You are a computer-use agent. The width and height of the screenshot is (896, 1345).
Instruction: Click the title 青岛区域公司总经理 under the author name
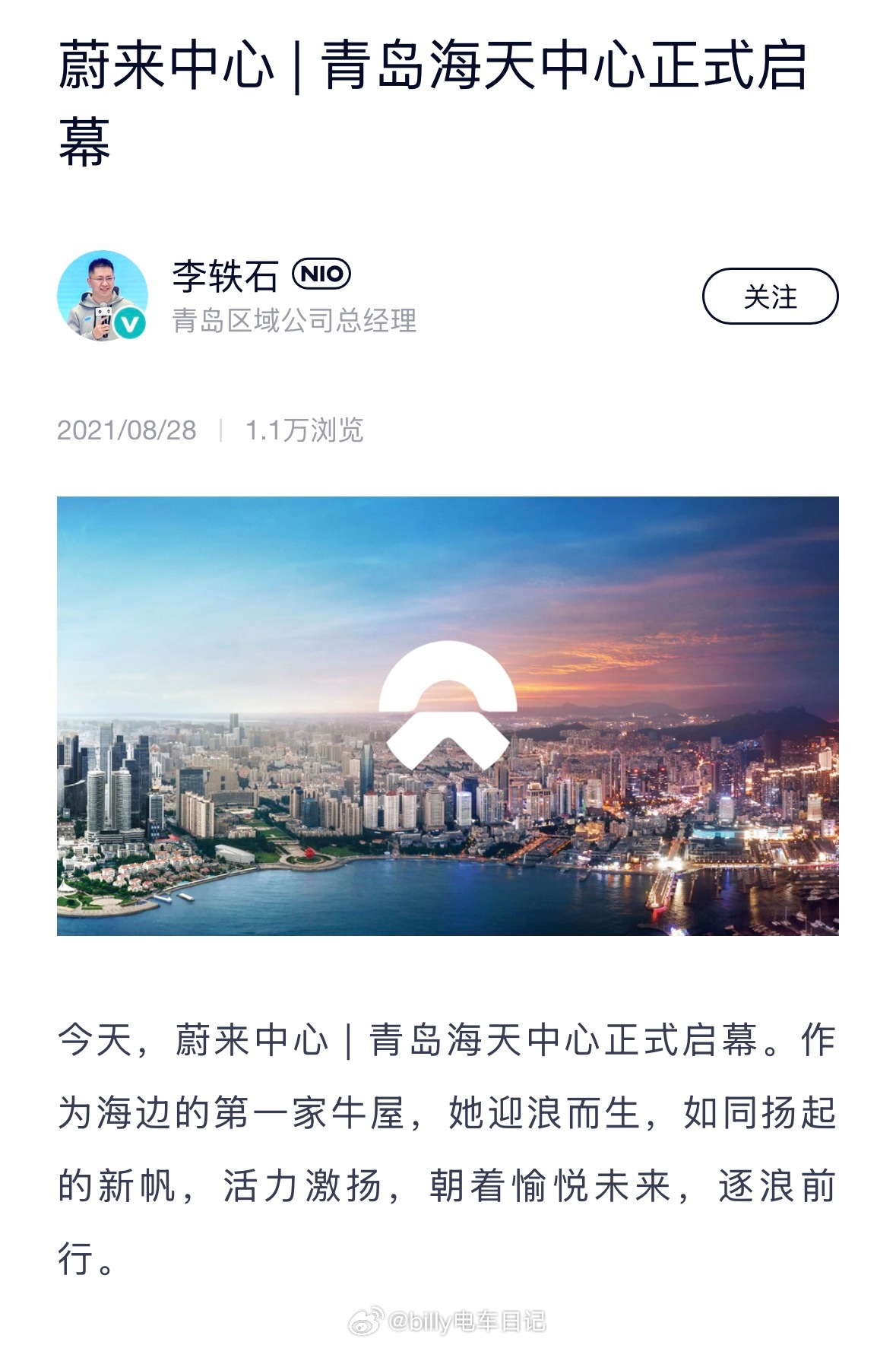[293, 322]
